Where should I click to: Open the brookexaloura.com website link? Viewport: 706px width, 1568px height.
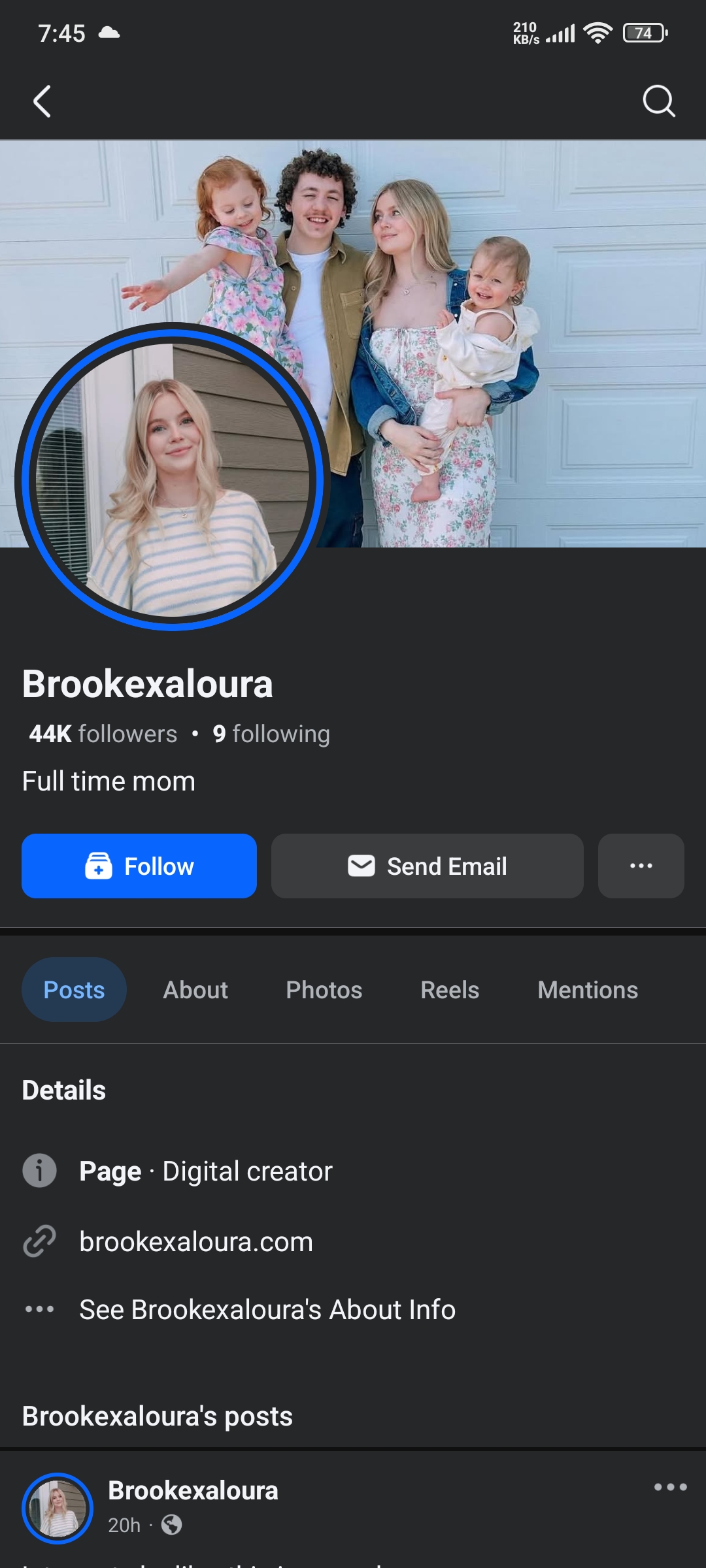[196, 1241]
